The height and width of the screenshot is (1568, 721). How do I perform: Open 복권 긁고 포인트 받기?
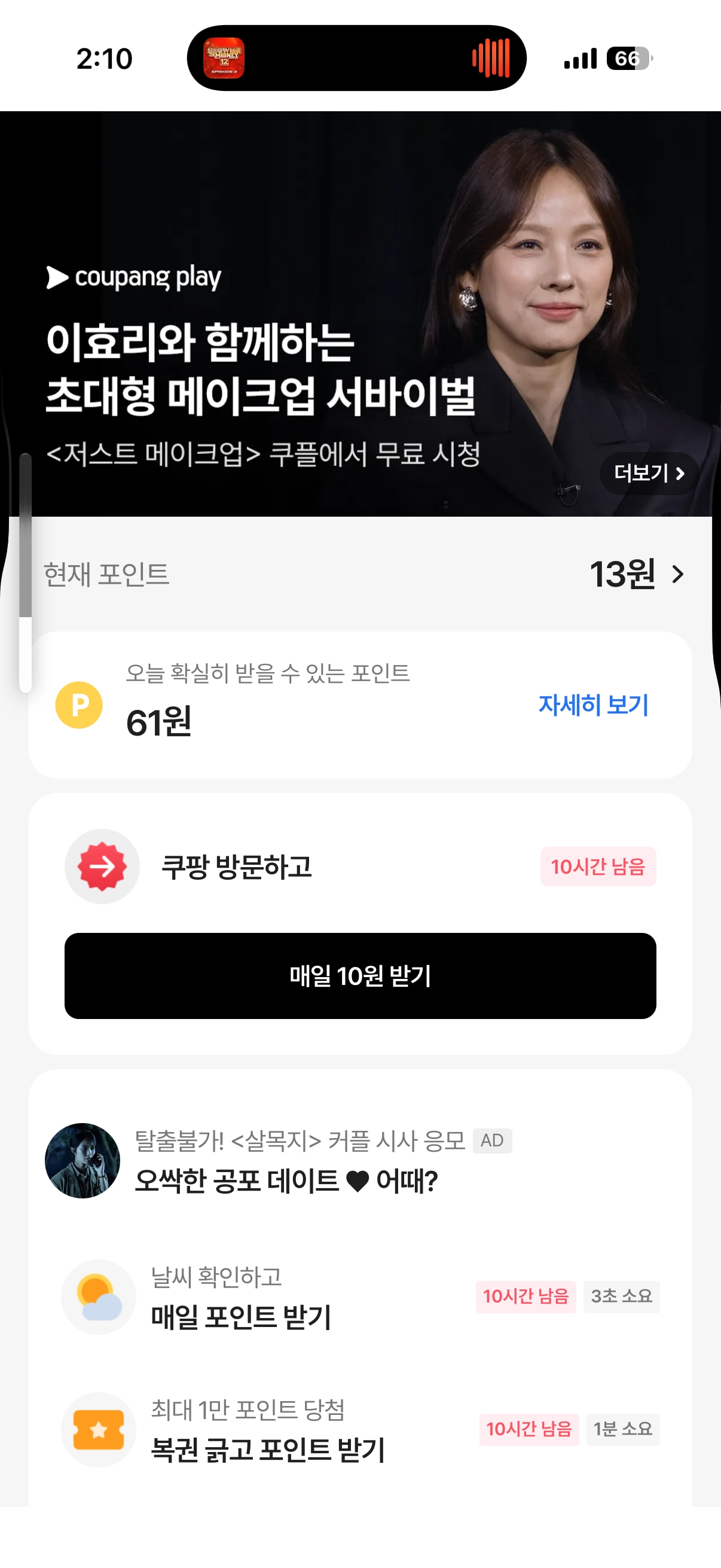click(268, 1430)
